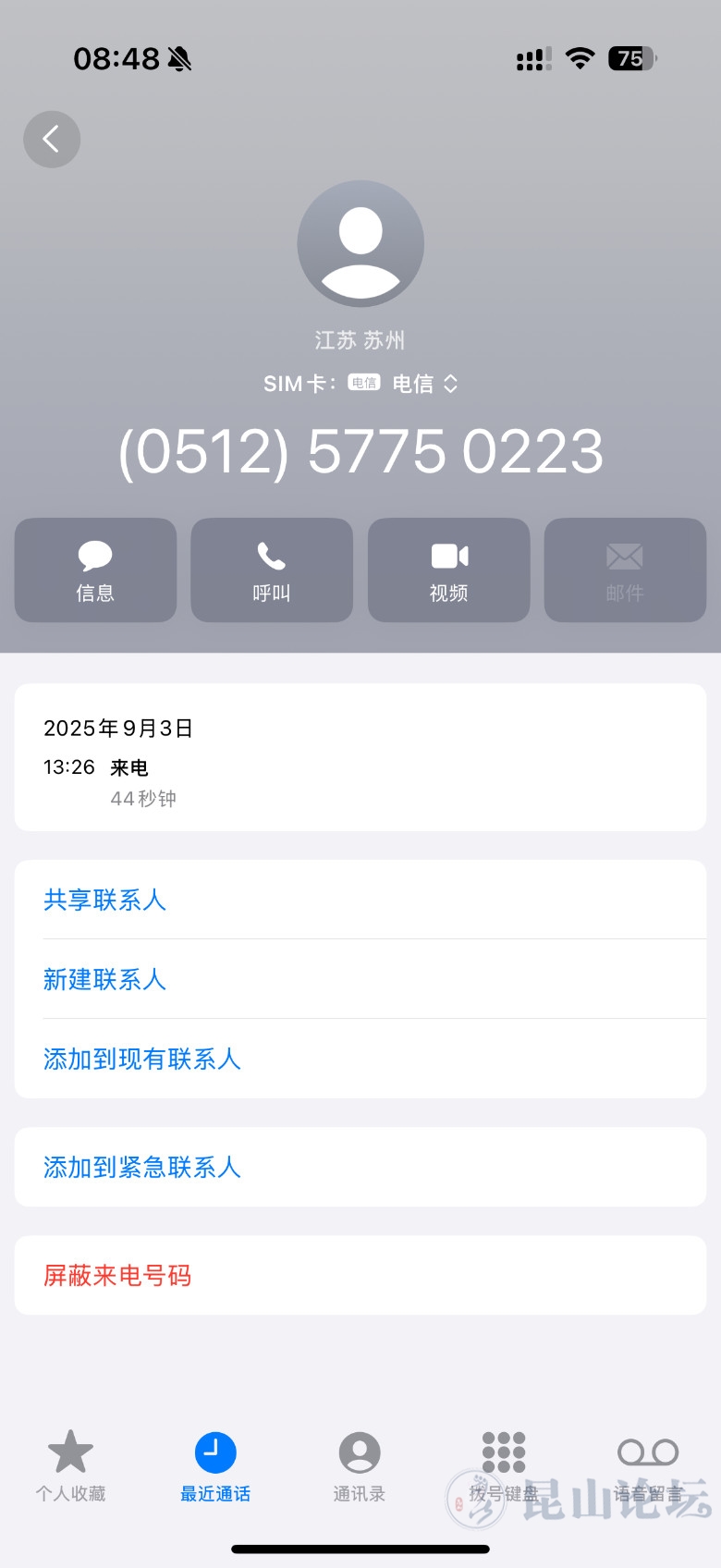This screenshot has width=721, height=1568.
Task: Call the number with 呼叫 button
Action: pyautogui.click(x=272, y=570)
